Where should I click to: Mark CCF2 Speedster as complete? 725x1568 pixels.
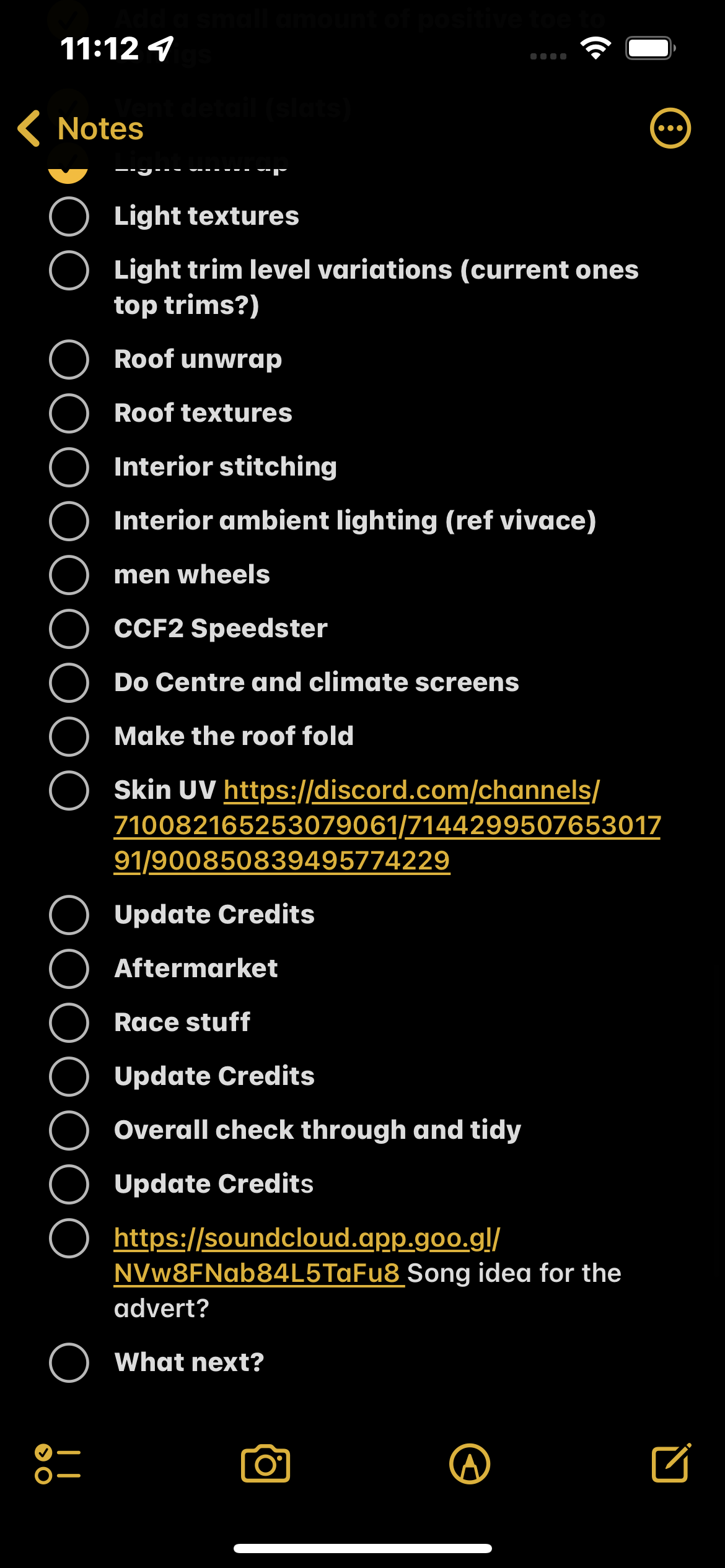click(x=69, y=629)
